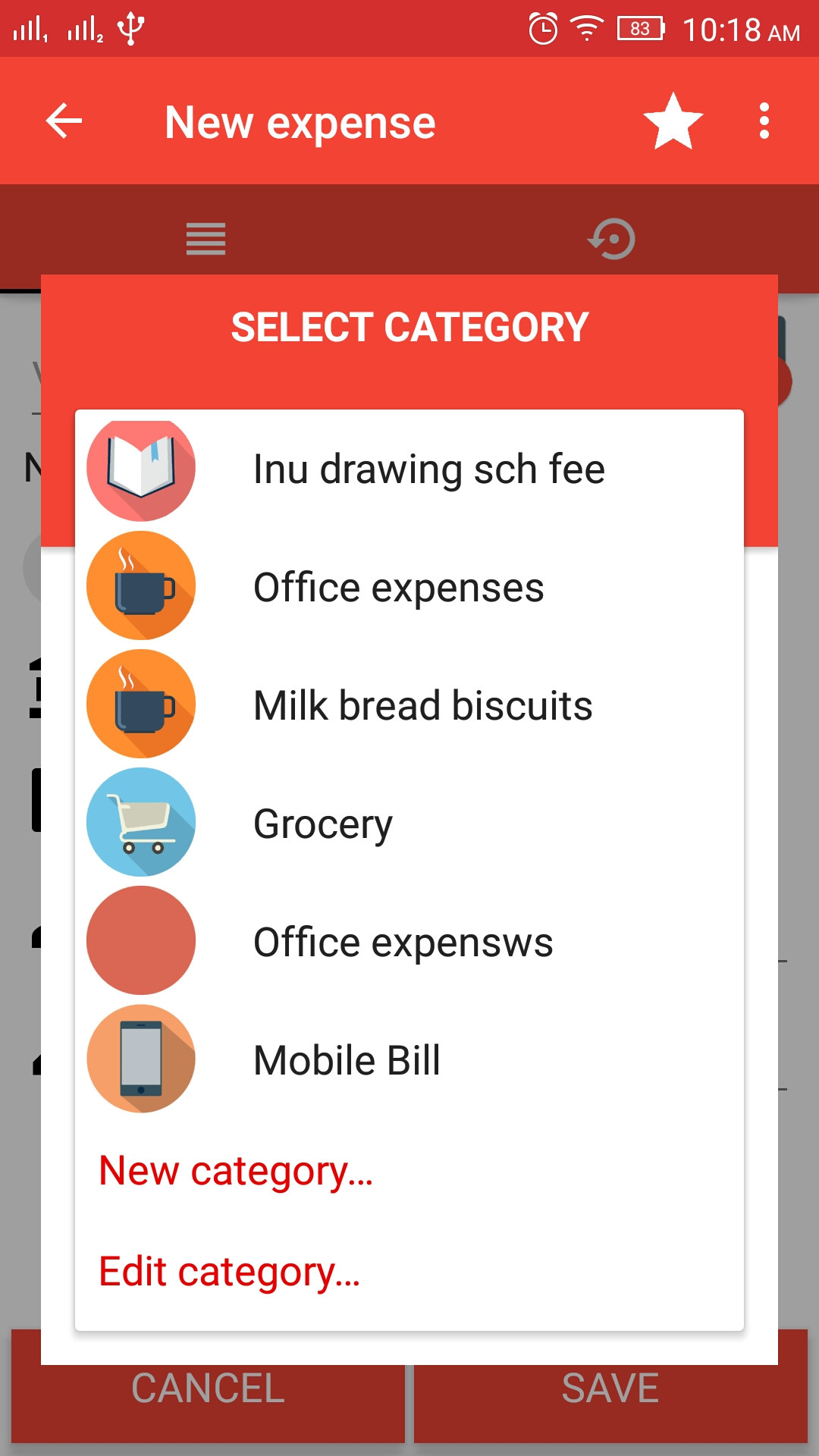Click the coffee cup icon for Office expenses
The width and height of the screenshot is (819, 1456).
coord(141,585)
